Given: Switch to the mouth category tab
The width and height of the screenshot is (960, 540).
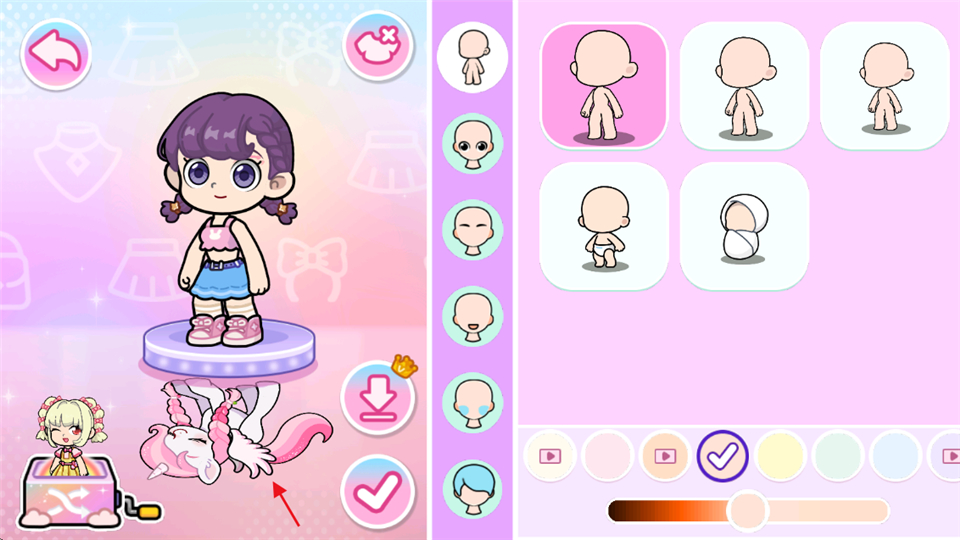Looking at the screenshot, I should click(x=472, y=318).
